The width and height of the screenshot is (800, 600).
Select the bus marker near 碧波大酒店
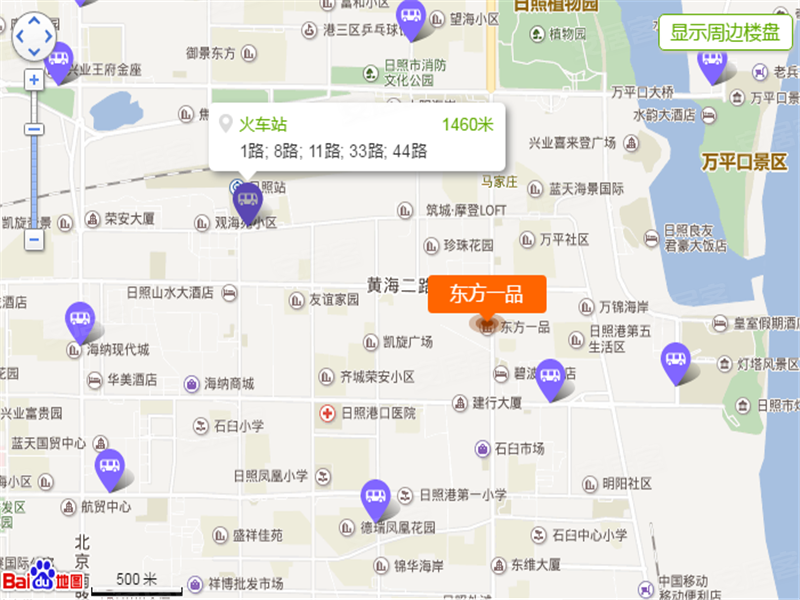551,376
